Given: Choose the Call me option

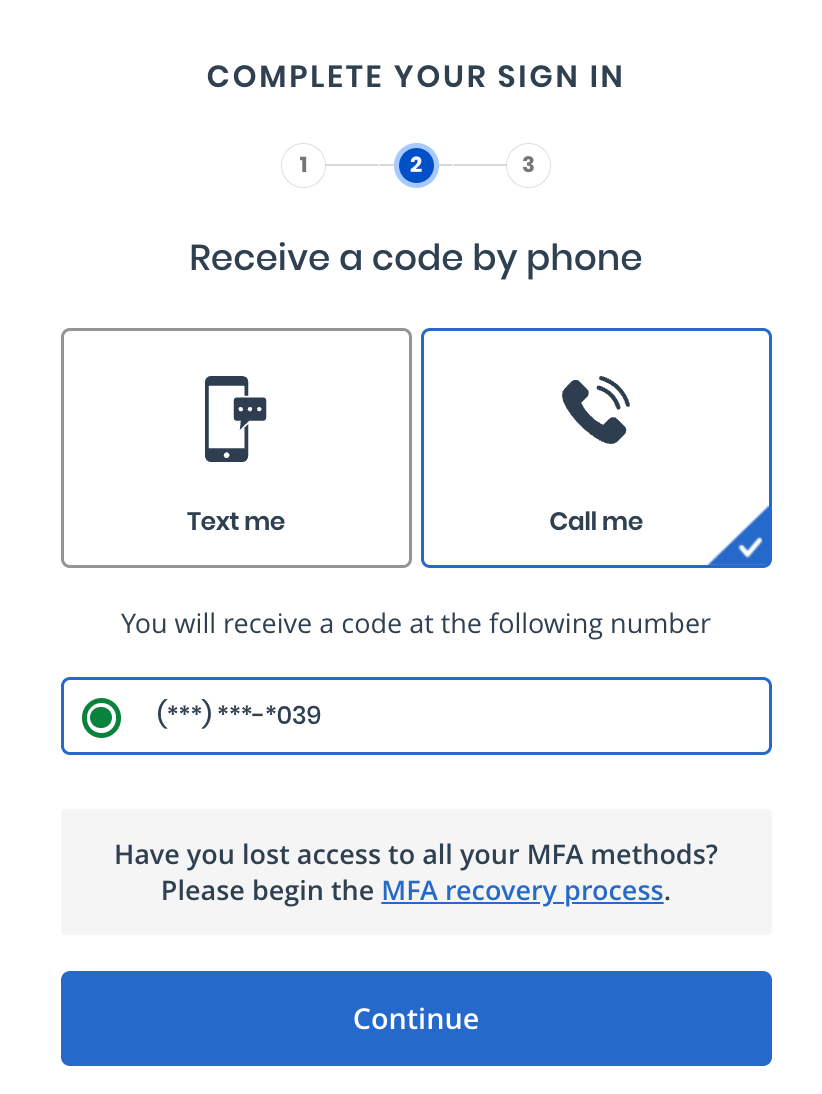Looking at the screenshot, I should 596,448.
